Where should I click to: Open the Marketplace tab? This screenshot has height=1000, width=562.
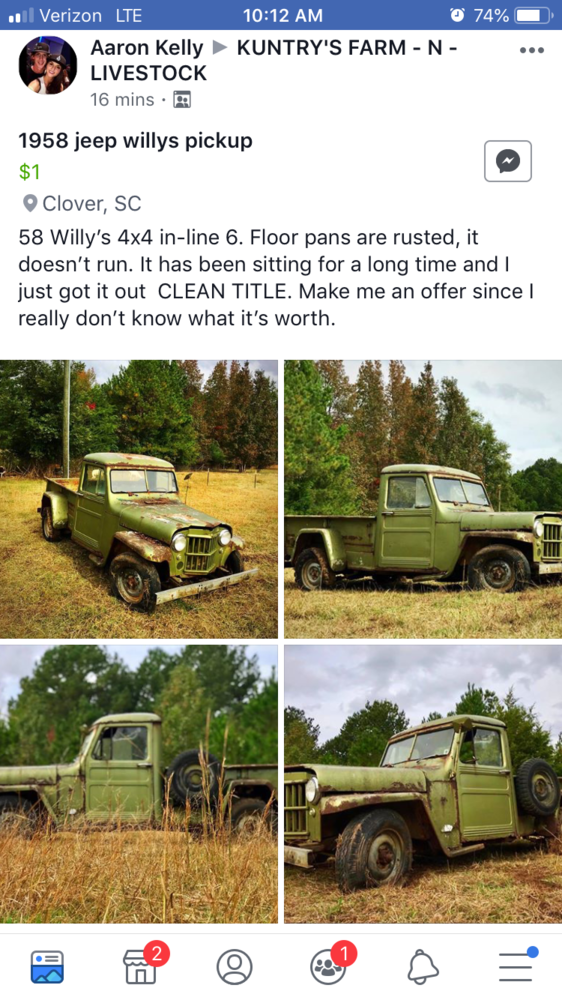coord(141,966)
